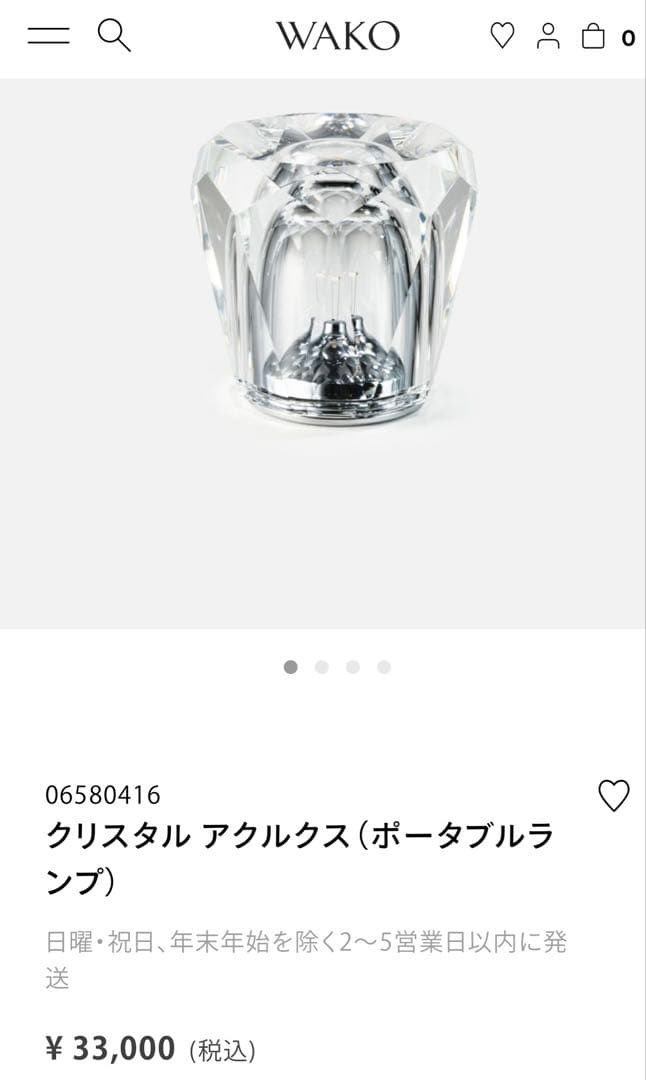View the shopping bag
The image size is (646, 1080).
[594, 37]
